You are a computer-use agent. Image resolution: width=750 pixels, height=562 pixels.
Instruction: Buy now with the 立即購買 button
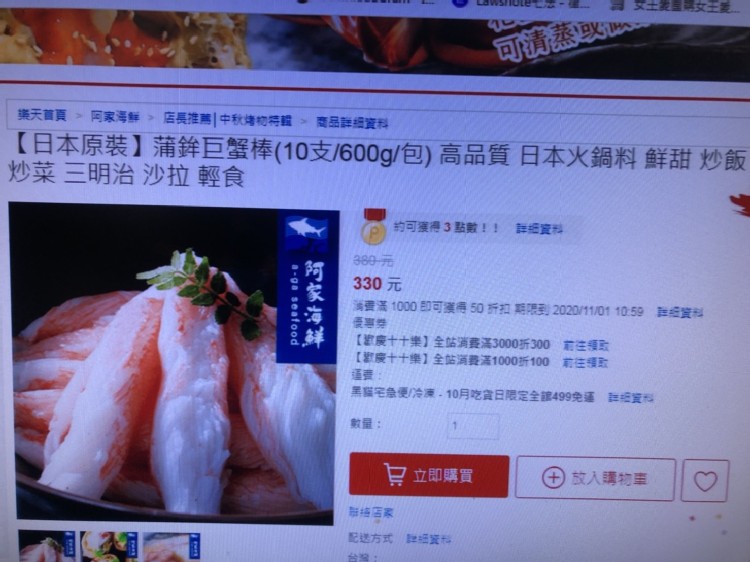point(429,476)
